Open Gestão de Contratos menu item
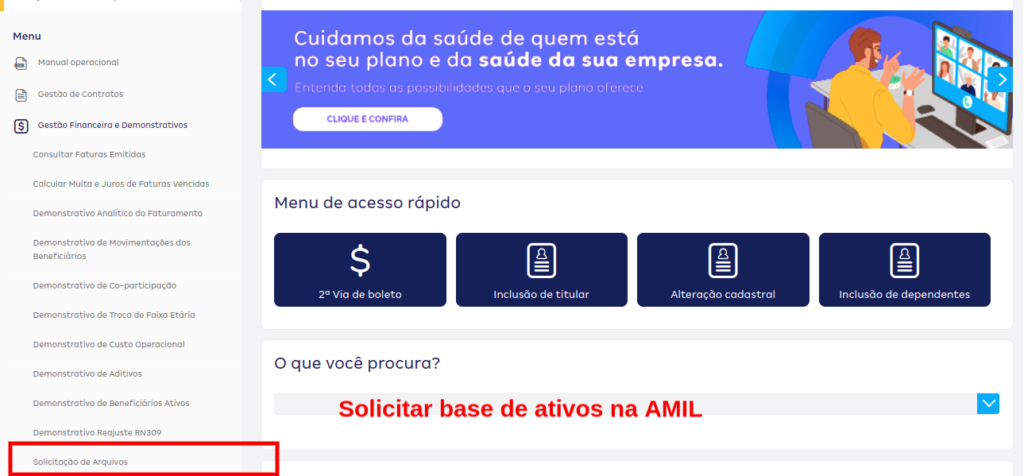The image size is (1024, 476). click(80, 94)
